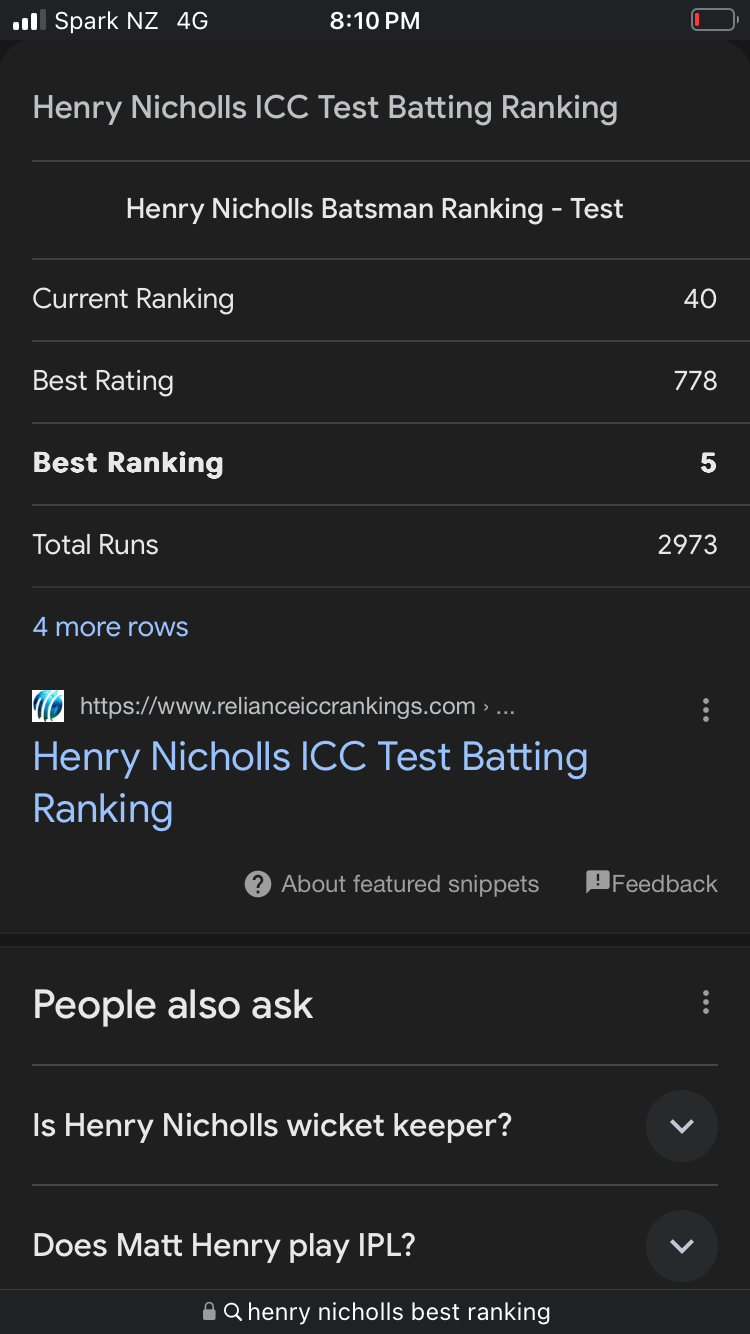Click the question mark About featured snippets icon
The height and width of the screenshot is (1334, 750).
click(x=258, y=884)
